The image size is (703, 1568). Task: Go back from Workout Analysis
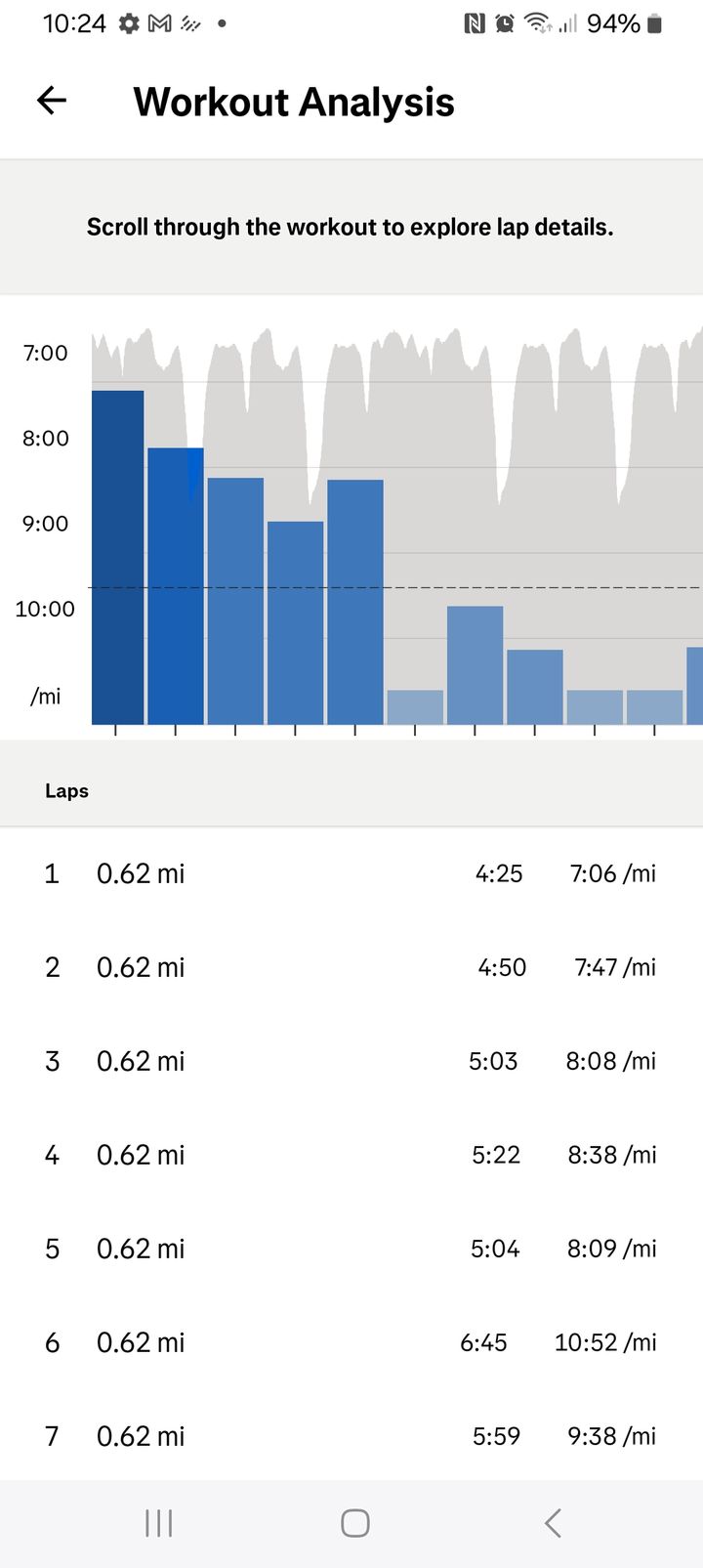pos(52,101)
